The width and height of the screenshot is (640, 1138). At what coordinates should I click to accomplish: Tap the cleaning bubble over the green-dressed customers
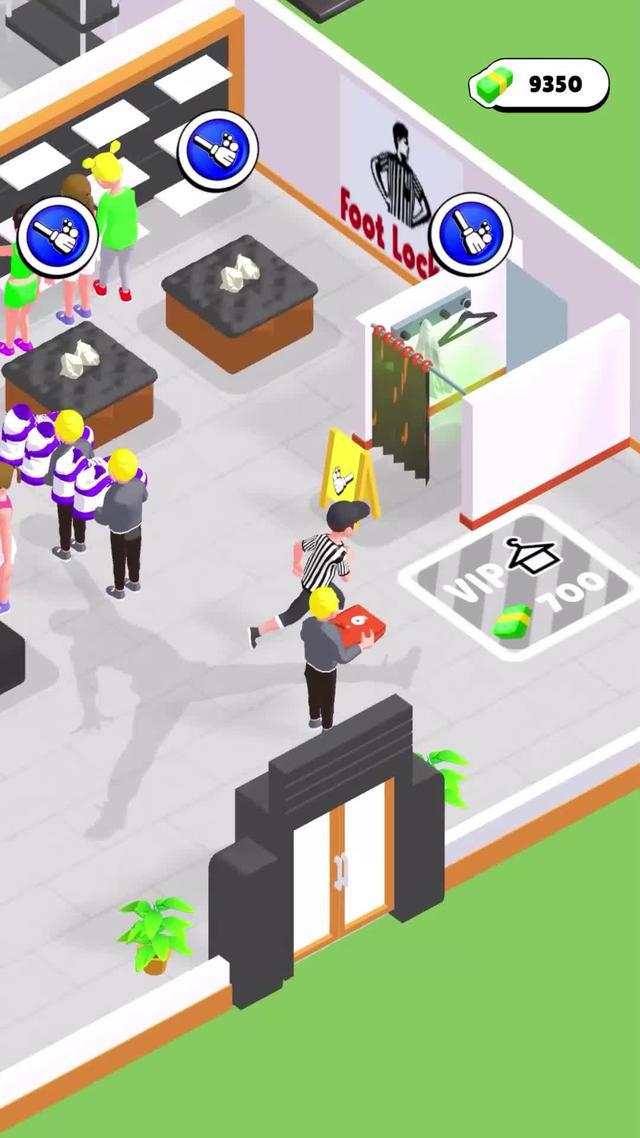(58, 237)
